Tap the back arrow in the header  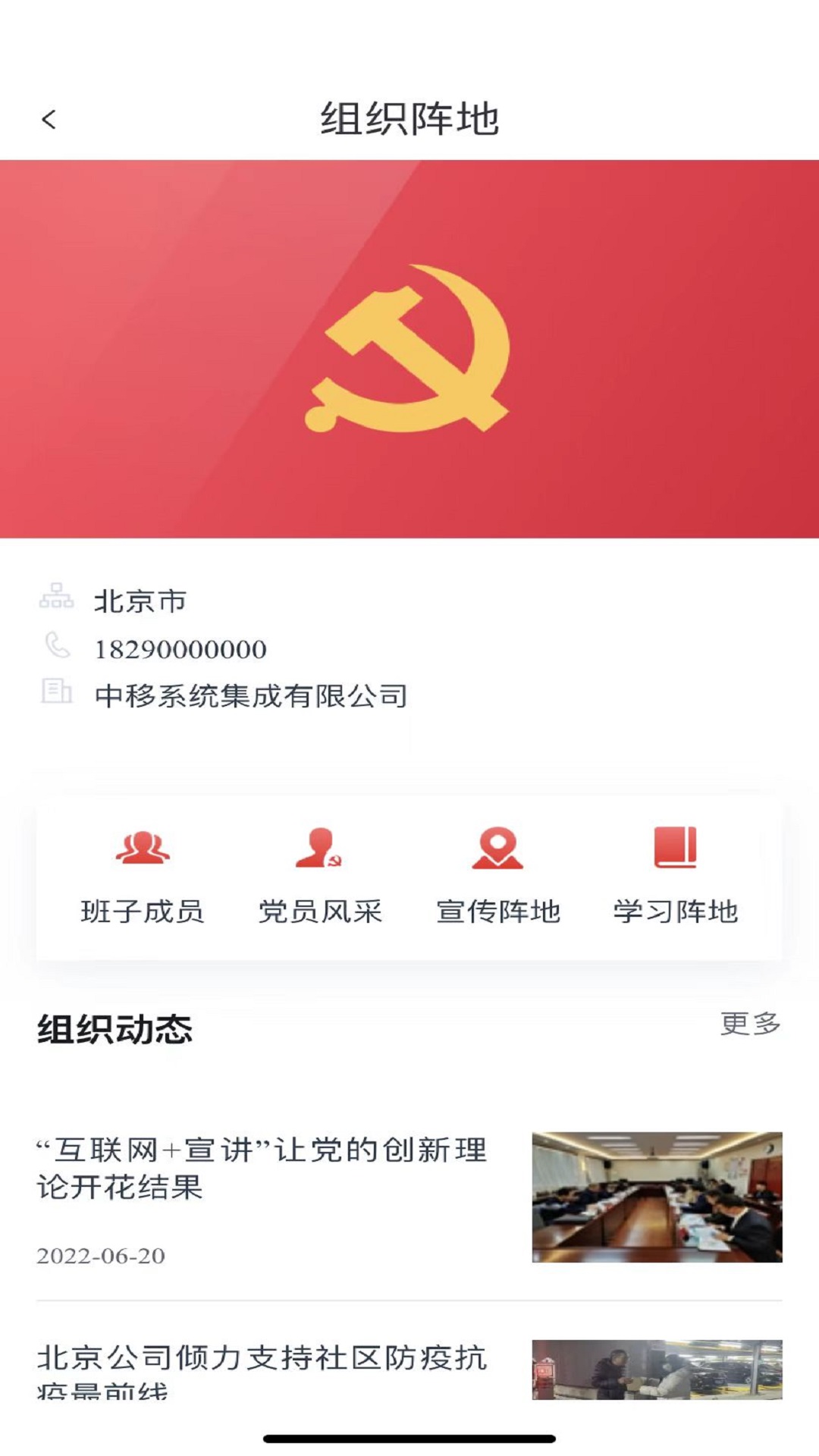coord(49,118)
